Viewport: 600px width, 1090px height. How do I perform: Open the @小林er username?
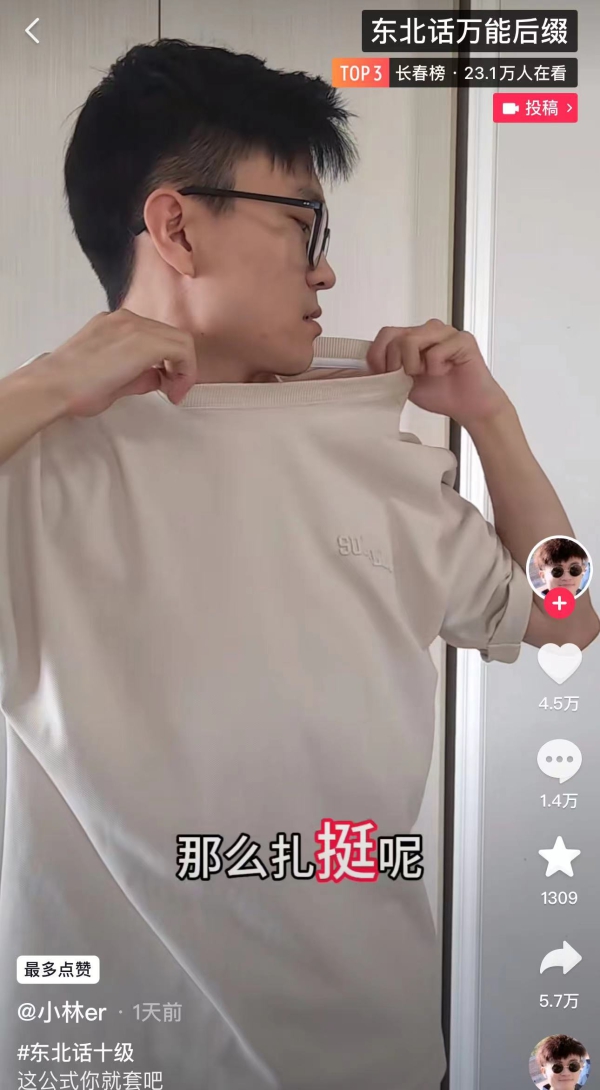[x=62, y=1012]
